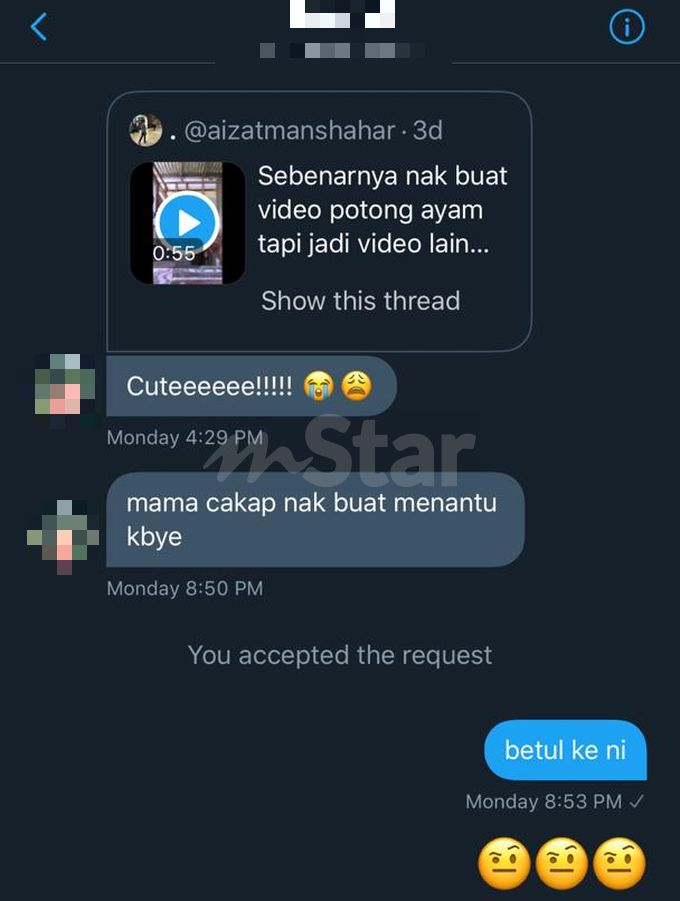
Task: Go back using the top arrow
Action: click(39, 27)
